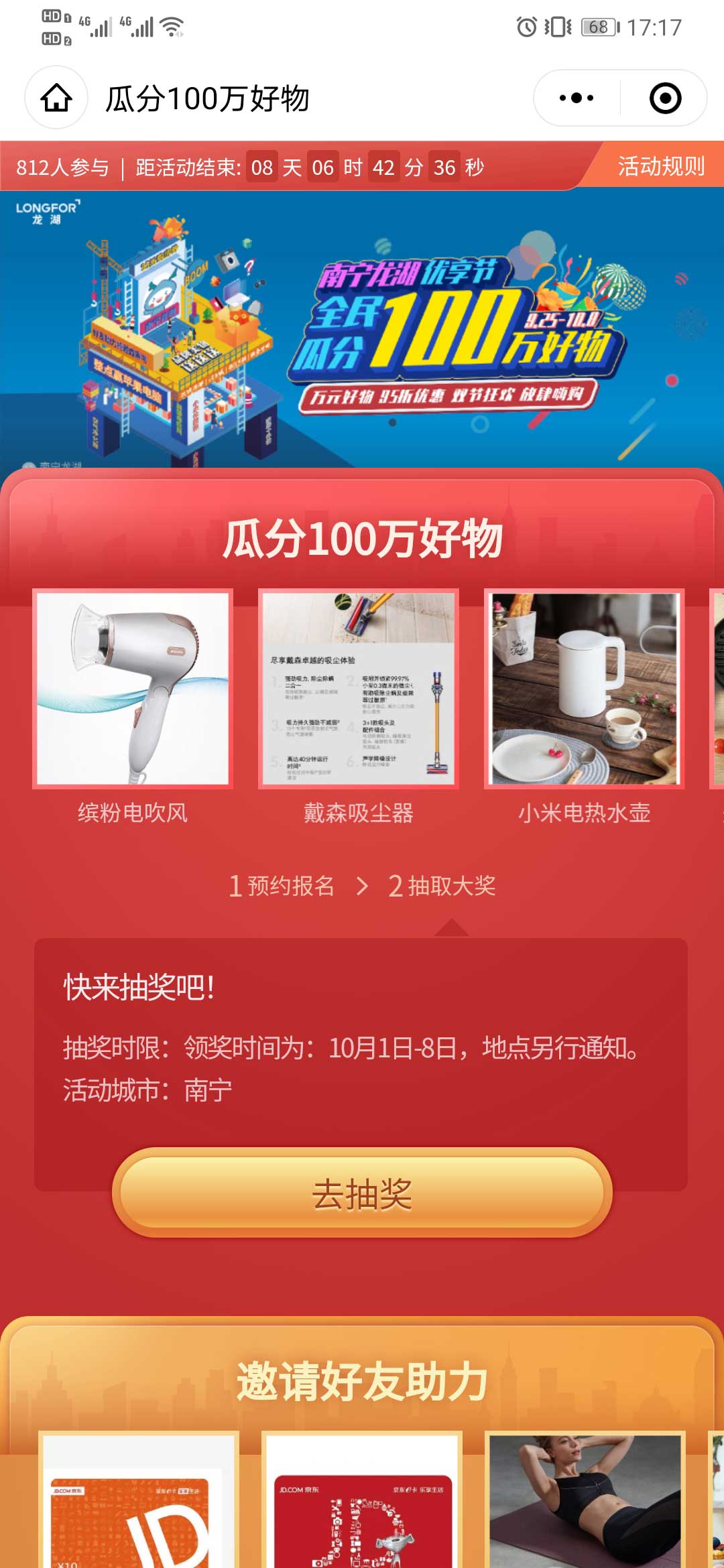Tap 去抽奖 to start the draw
This screenshot has width=724, height=1568.
pos(362,1194)
